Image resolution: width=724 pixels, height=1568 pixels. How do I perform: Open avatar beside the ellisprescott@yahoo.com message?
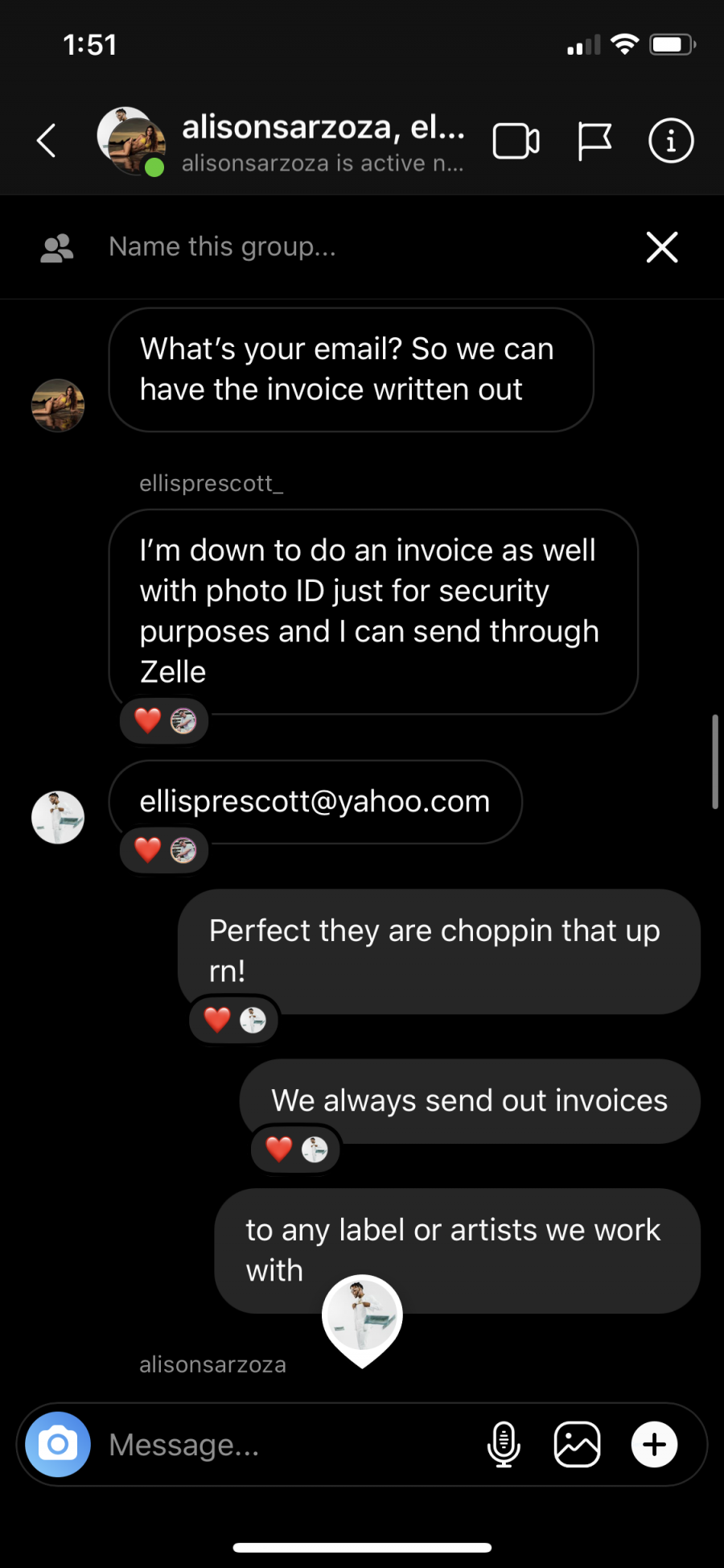pos(58,817)
